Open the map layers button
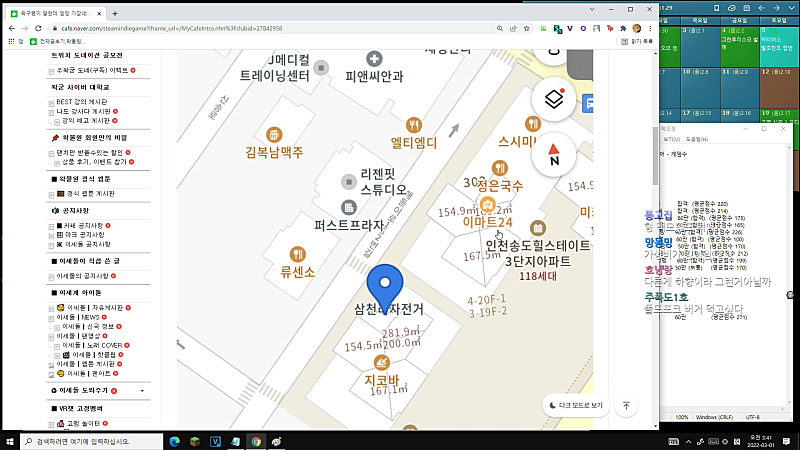The image size is (800, 450). 554,99
